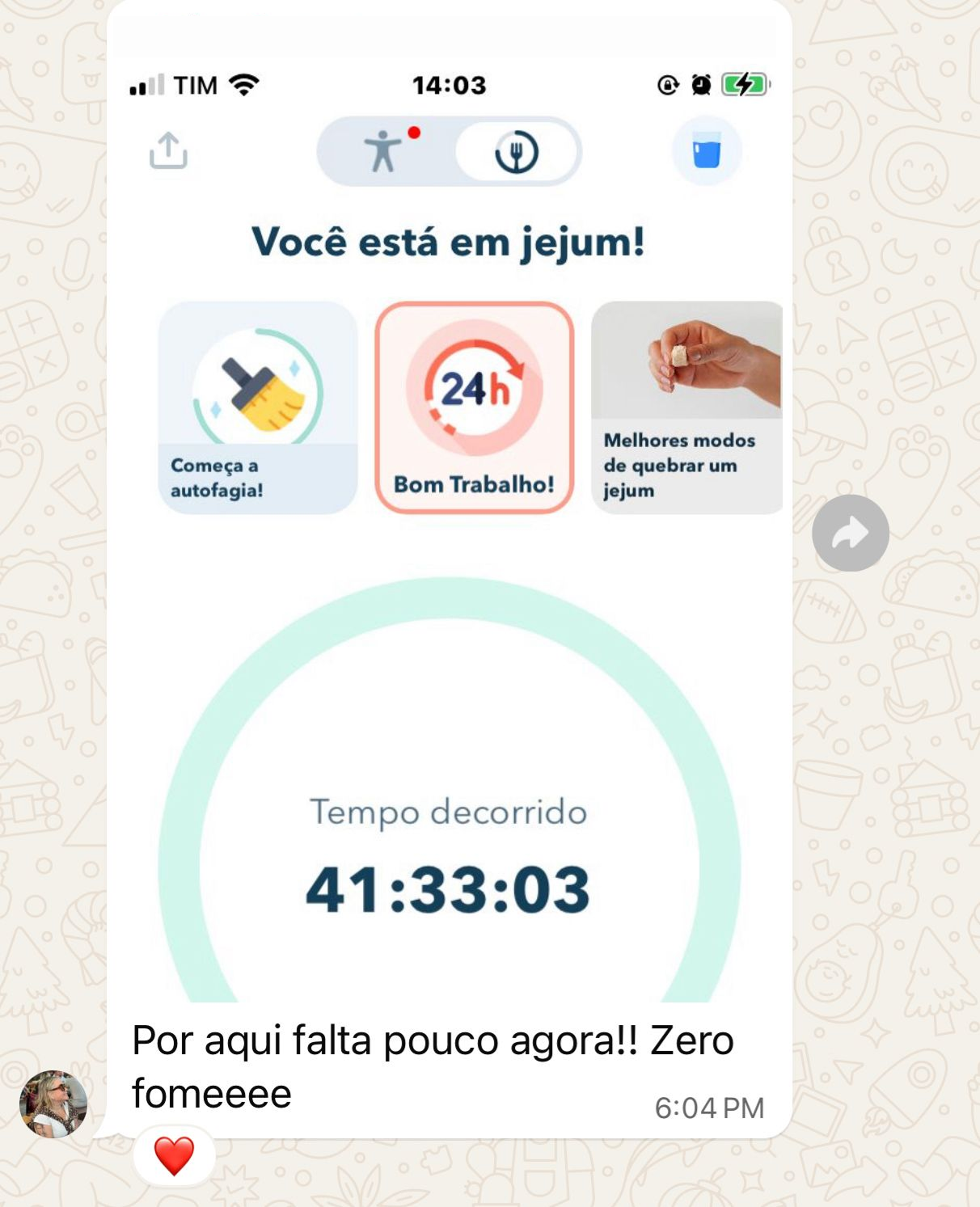Tap the forward arrow icon on the message
This screenshot has height=1207, width=980.
pos(851,531)
